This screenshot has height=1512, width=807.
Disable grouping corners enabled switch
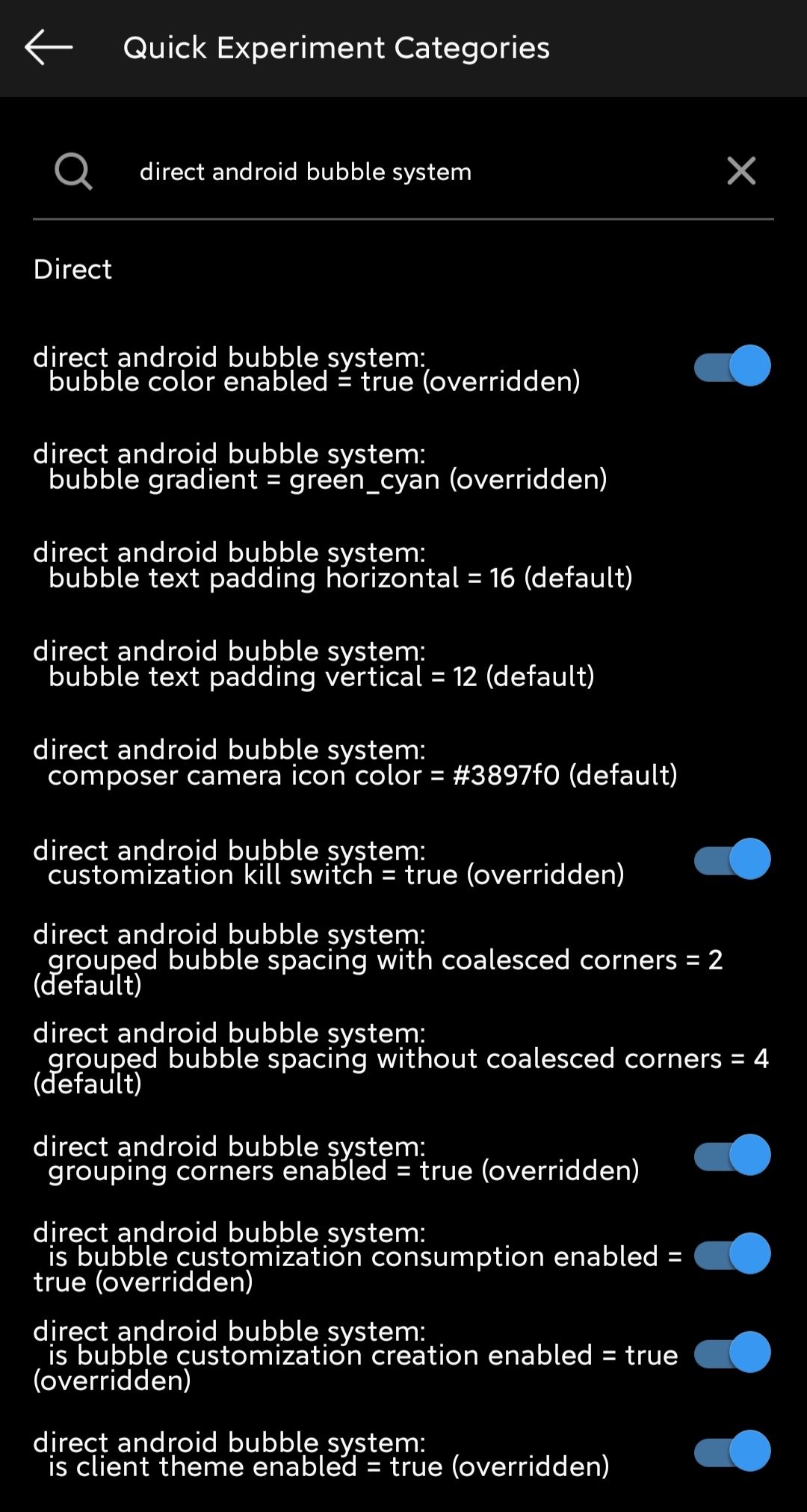(732, 1155)
